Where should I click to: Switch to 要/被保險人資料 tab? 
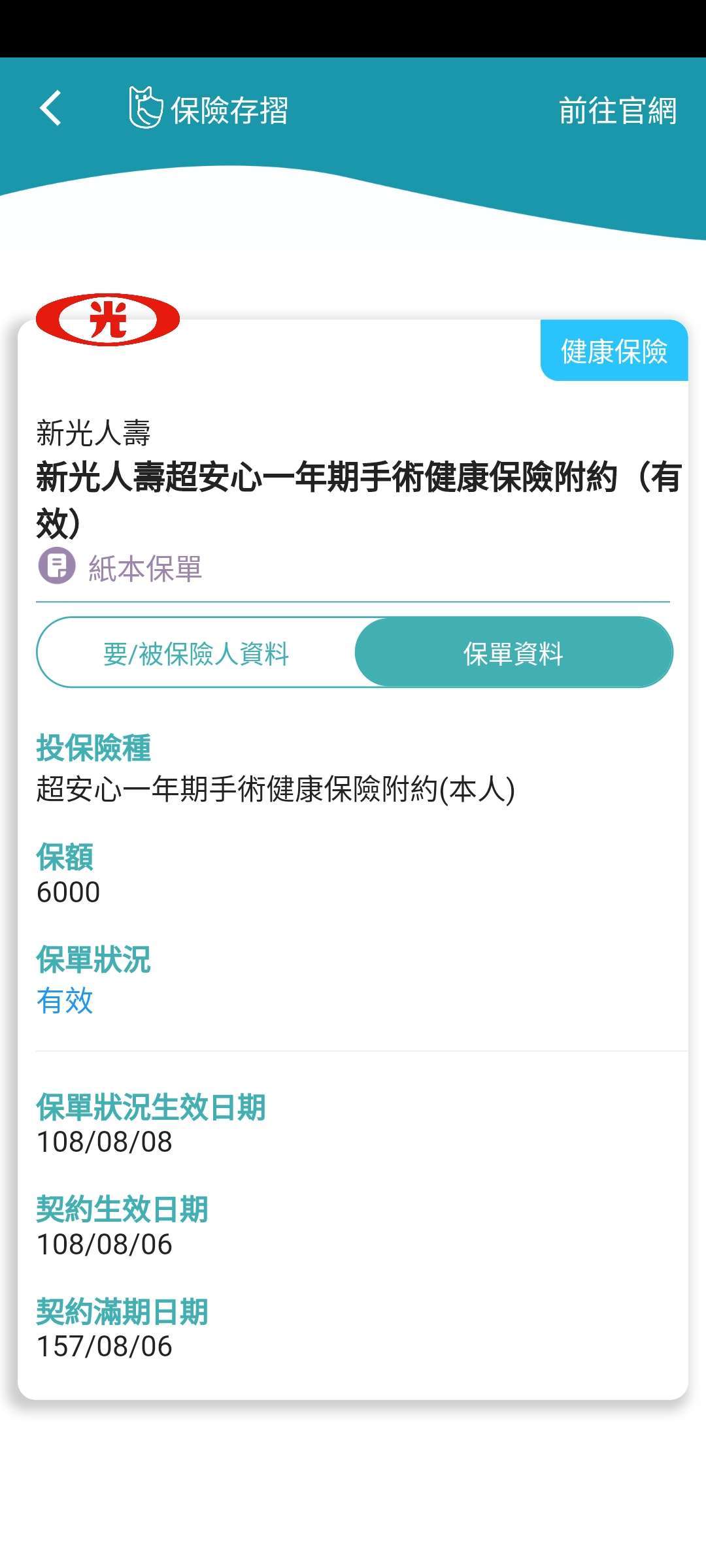pos(196,653)
